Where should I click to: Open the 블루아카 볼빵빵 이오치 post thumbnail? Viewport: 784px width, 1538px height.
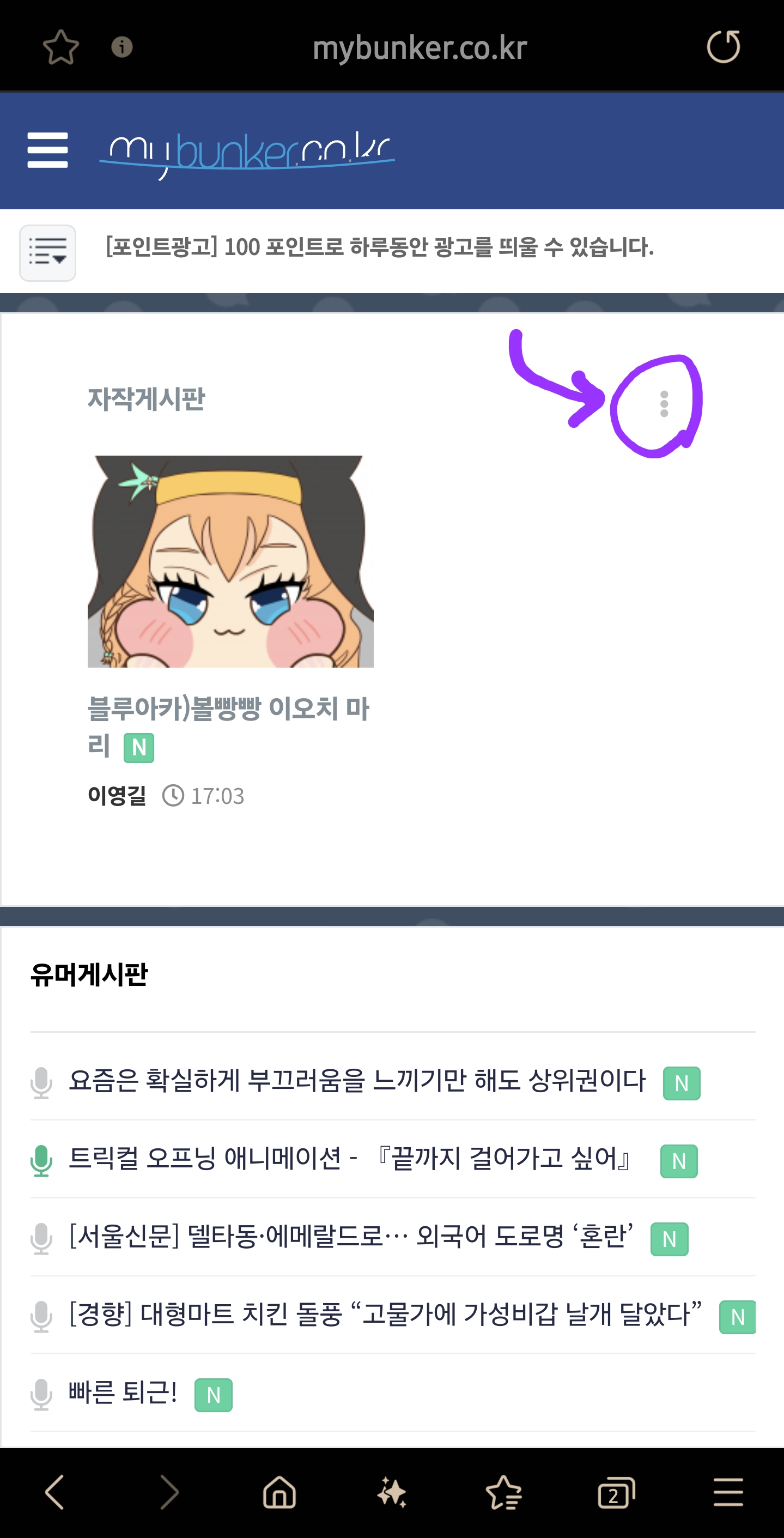point(230,561)
